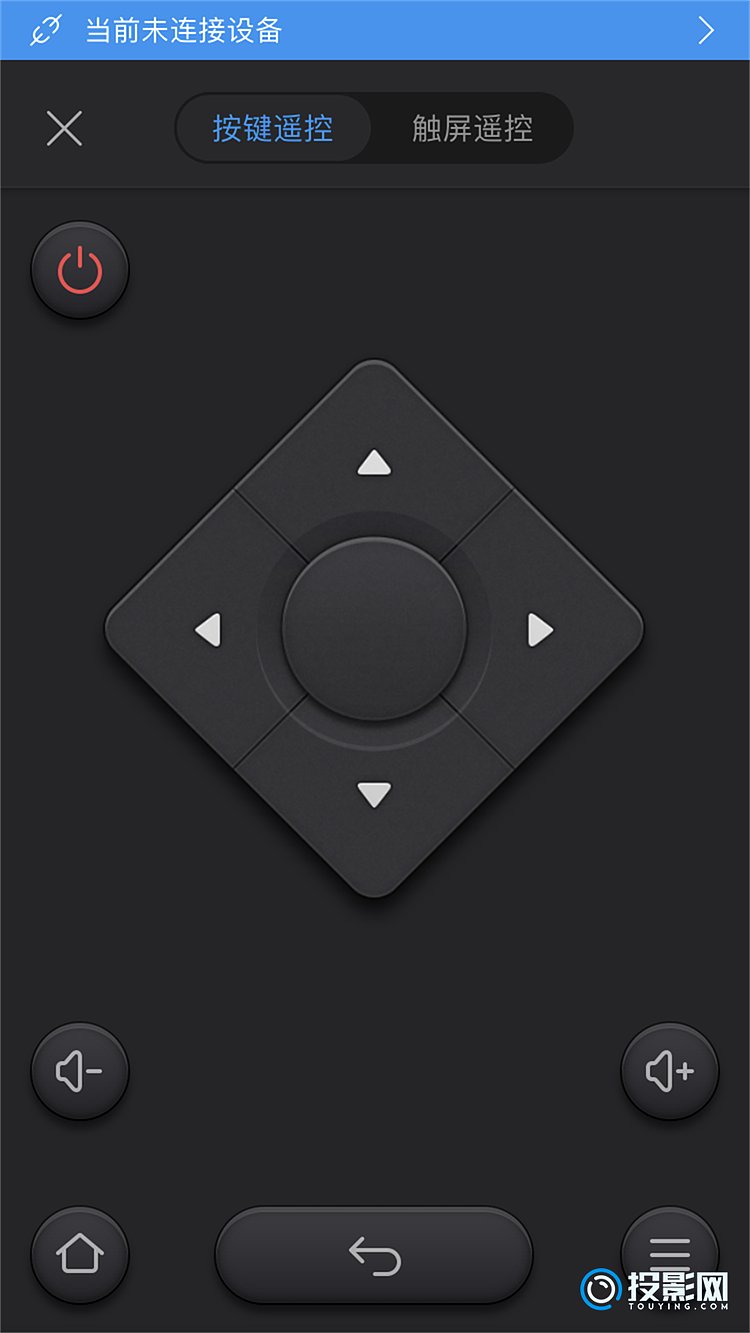Open the device connection banner
750x1333 pixels.
coord(375,30)
